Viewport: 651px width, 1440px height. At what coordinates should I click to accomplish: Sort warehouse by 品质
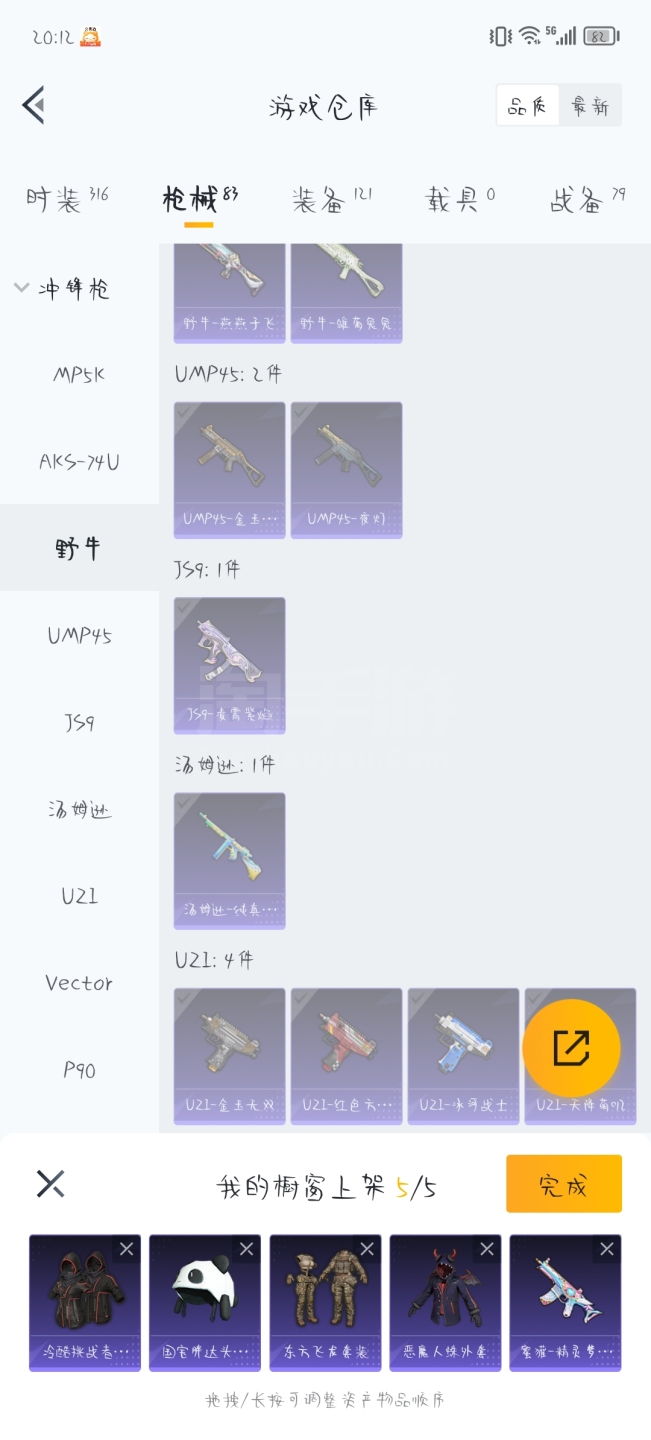pyautogui.click(x=528, y=106)
